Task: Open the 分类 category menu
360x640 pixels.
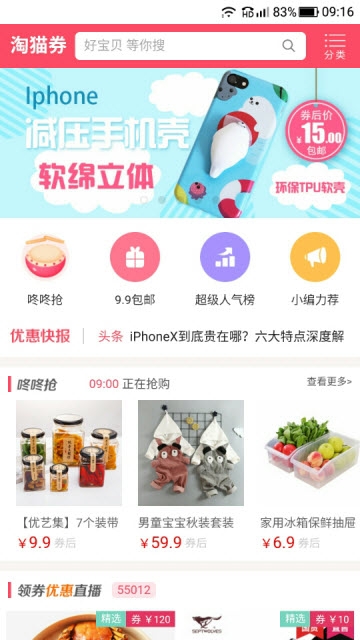Action: point(335,46)
